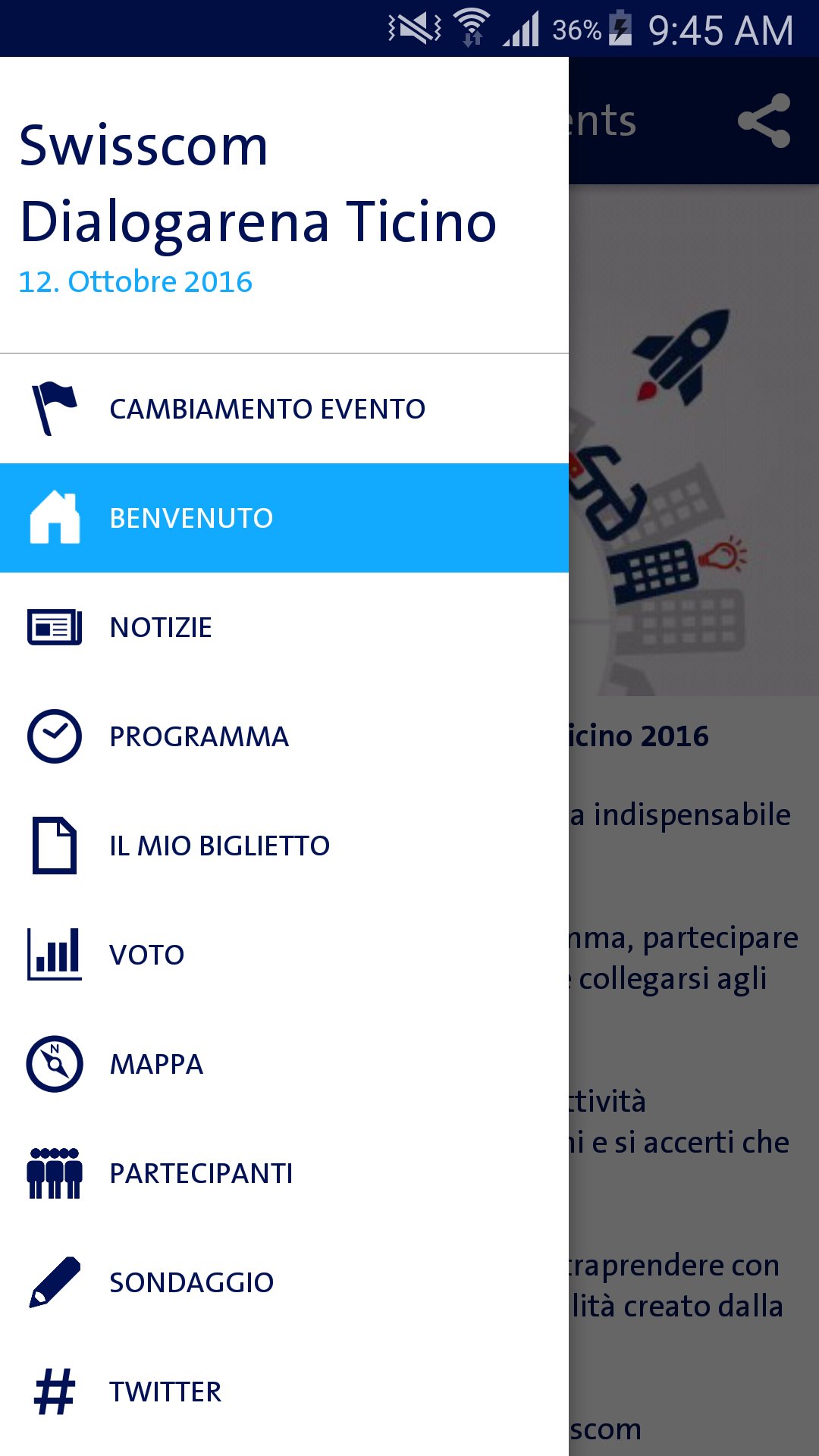819x1456 pixels.
Task: Select the pencil icon for Sondaggio
Action: coord(53,1281)
